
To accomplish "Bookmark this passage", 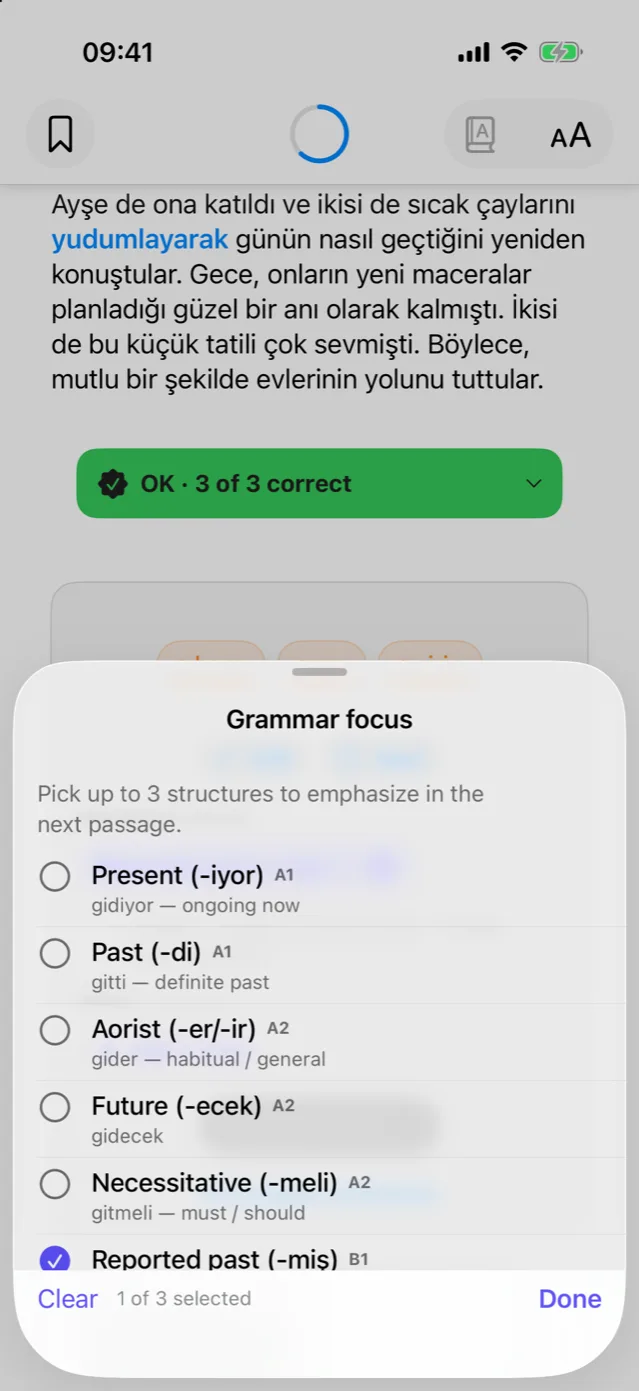I will point(60,134).
